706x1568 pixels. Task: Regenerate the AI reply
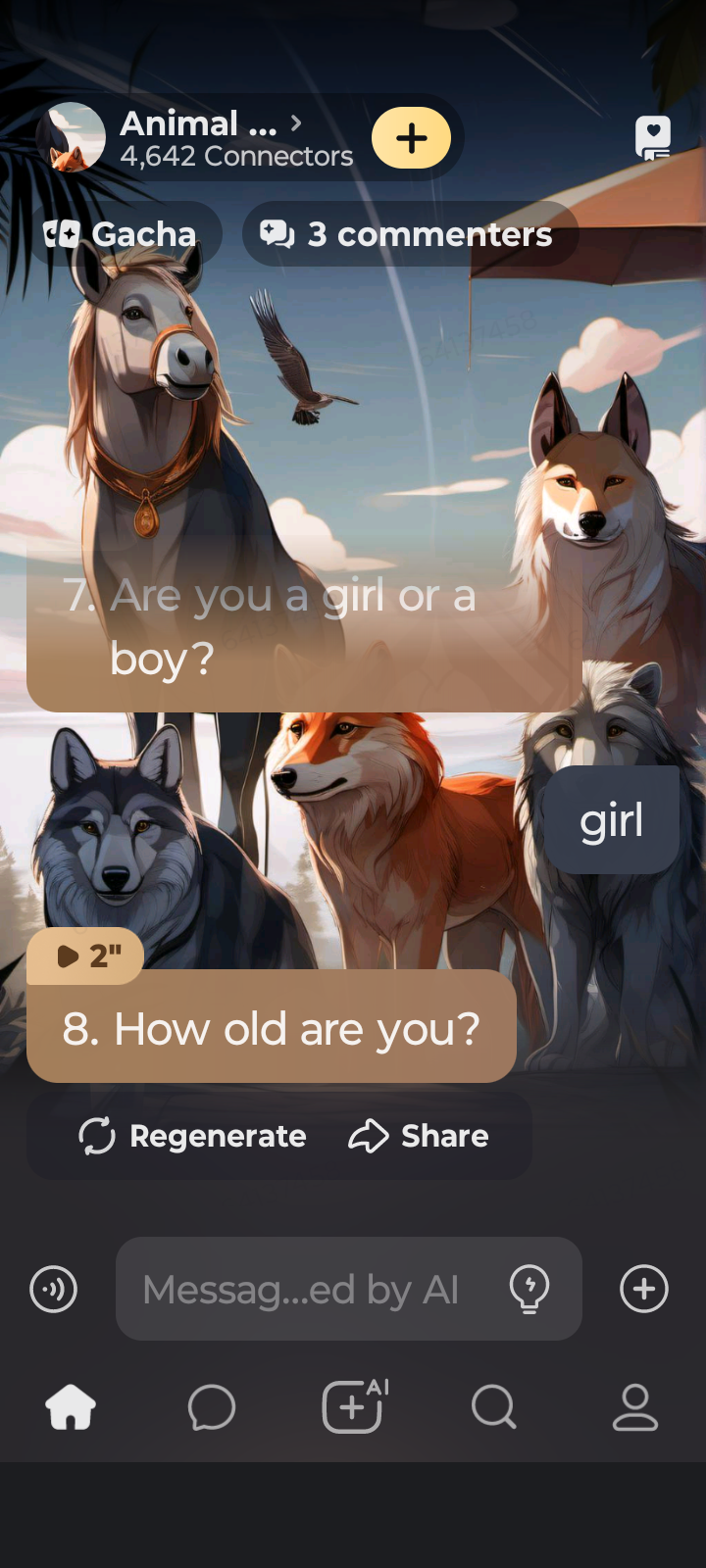coord(193,1136)
